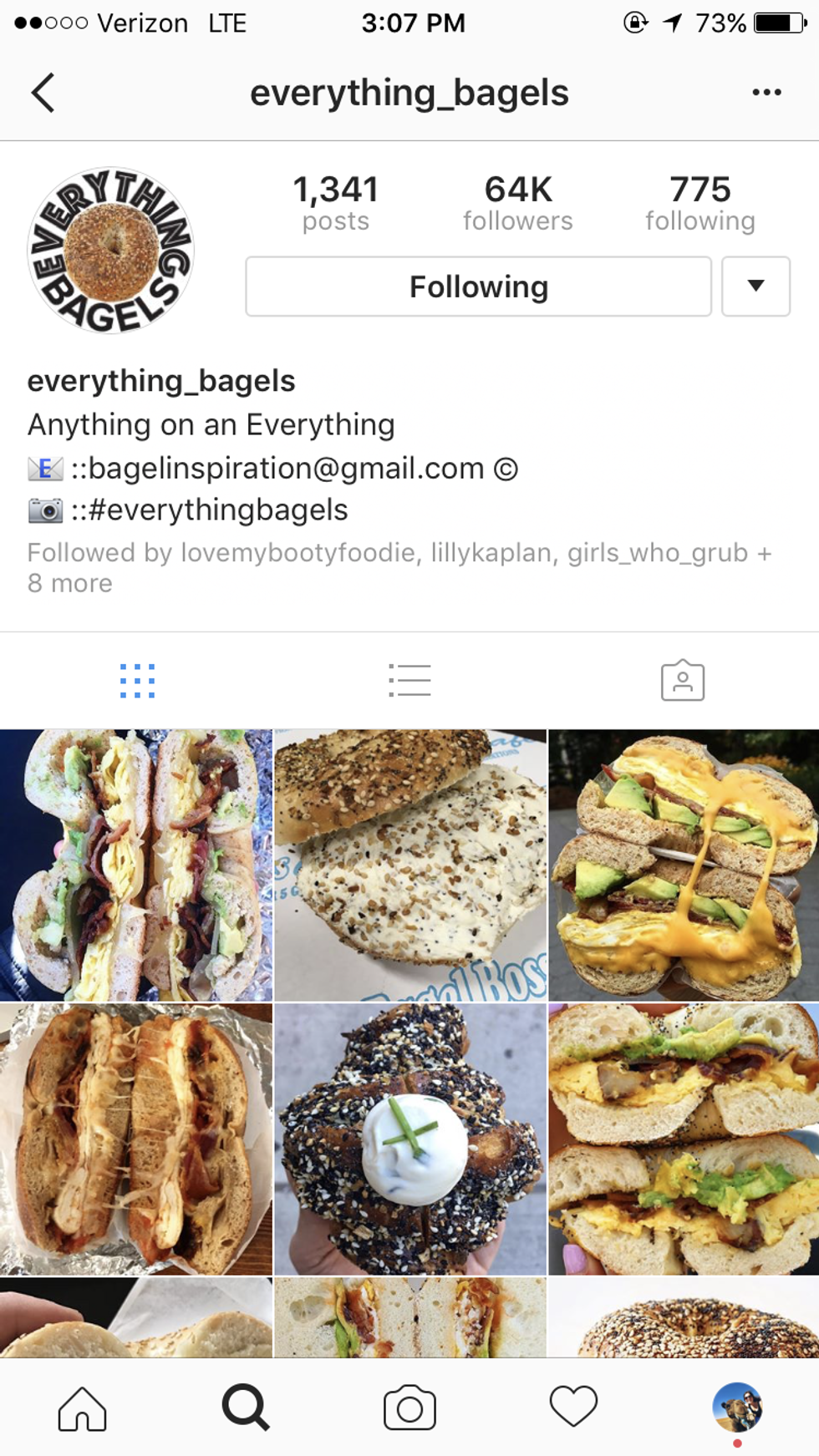Image resolution: width=819 pixels, height=1456 pixels.
Task: Show tagged photos tab
Action: [682, 681]
